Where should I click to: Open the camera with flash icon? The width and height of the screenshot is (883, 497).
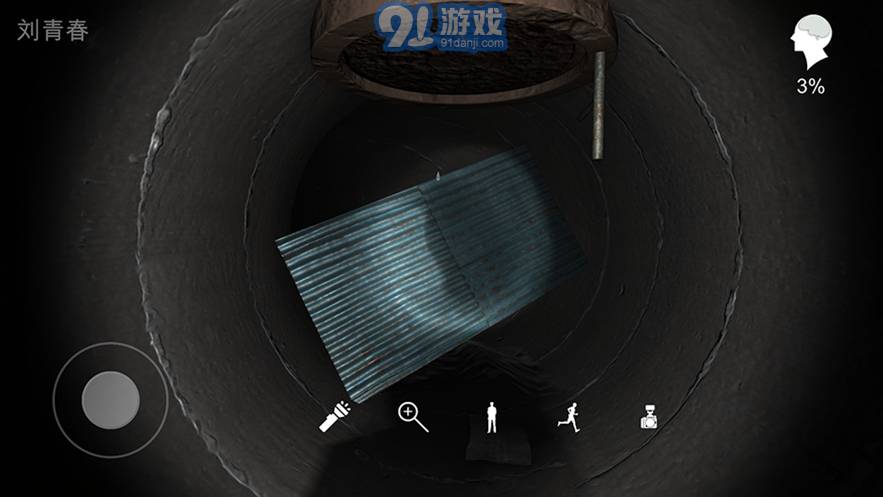tap(649, 417)
